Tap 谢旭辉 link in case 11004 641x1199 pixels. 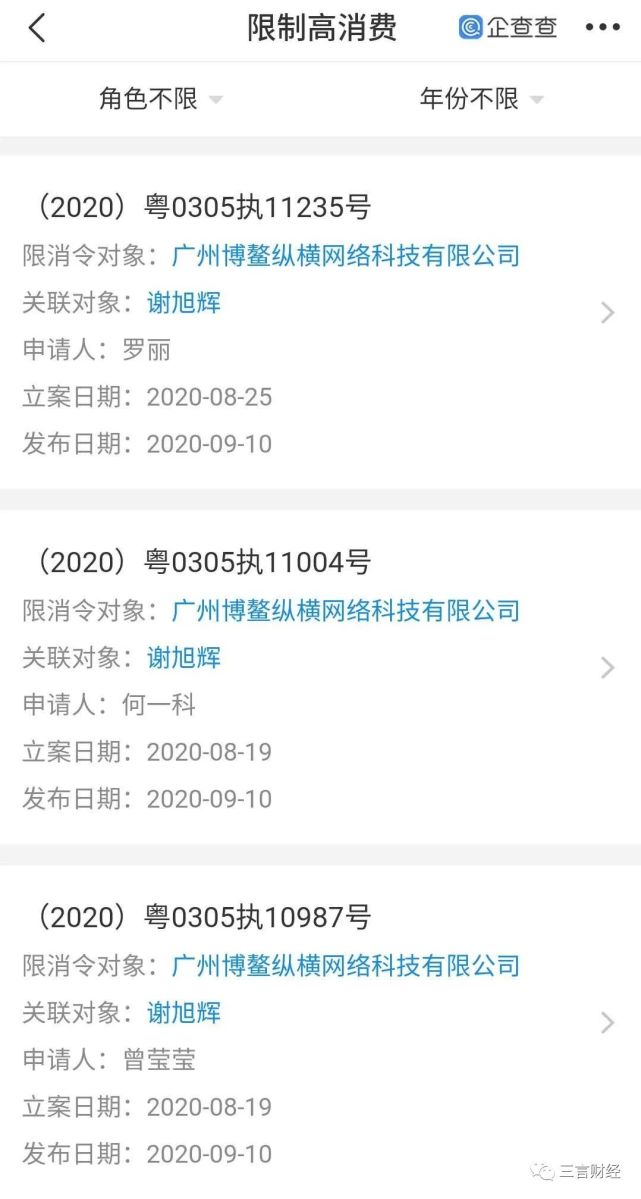coord(184,658)
